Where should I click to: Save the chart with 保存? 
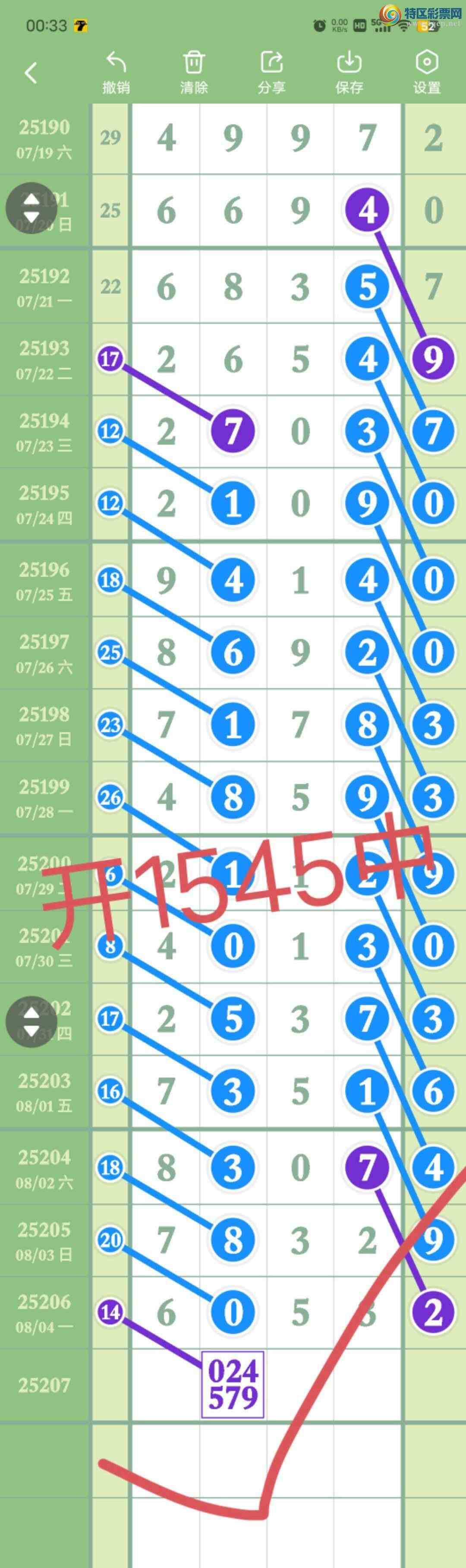(x=349, y=73)
